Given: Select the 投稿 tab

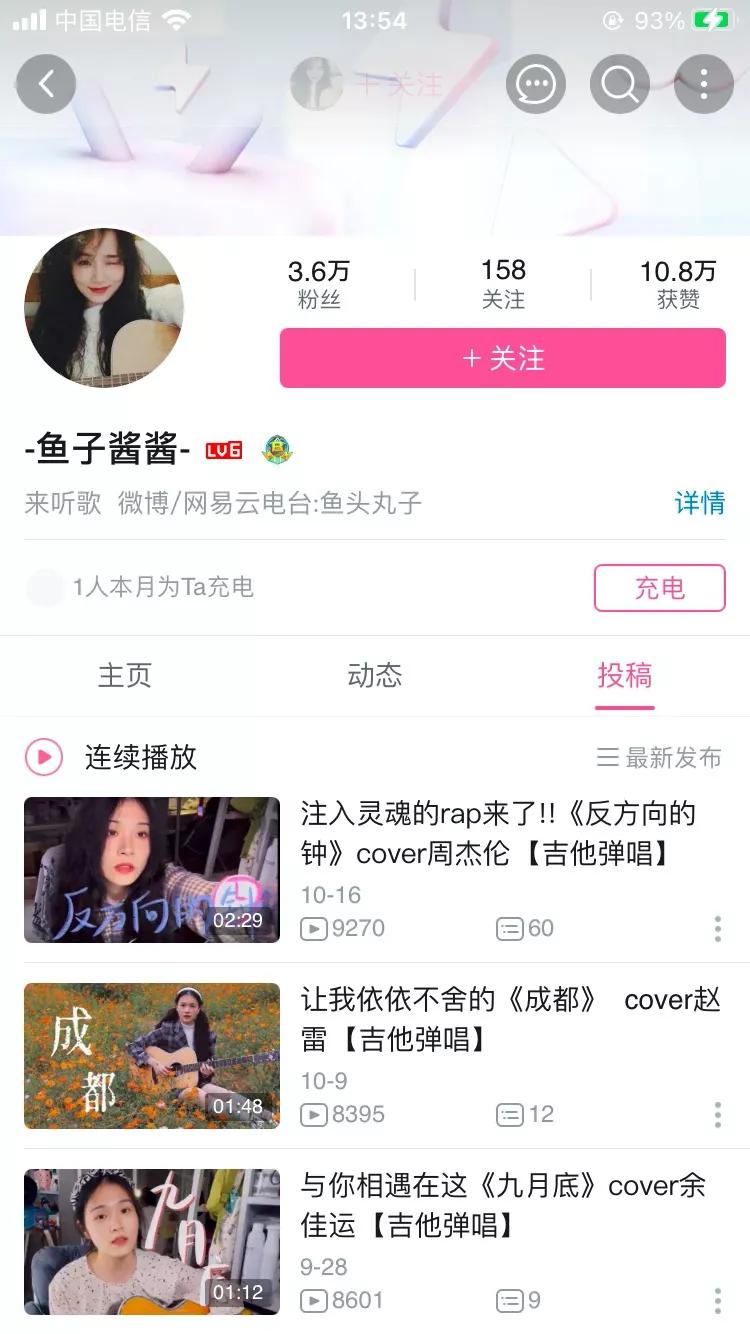Looking at the screenshot, I should [624, 676].
